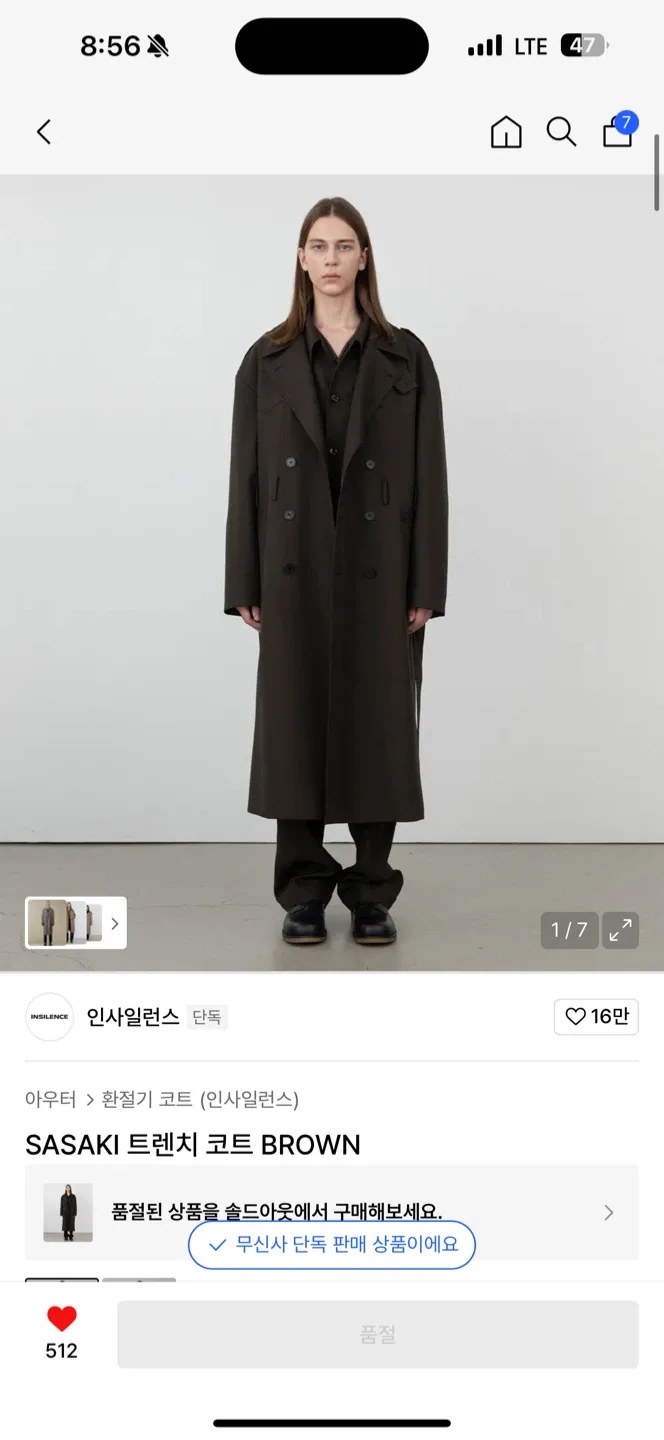Open the home icon in top bar
The image size is (664, 1440).
tap(506, 132)
